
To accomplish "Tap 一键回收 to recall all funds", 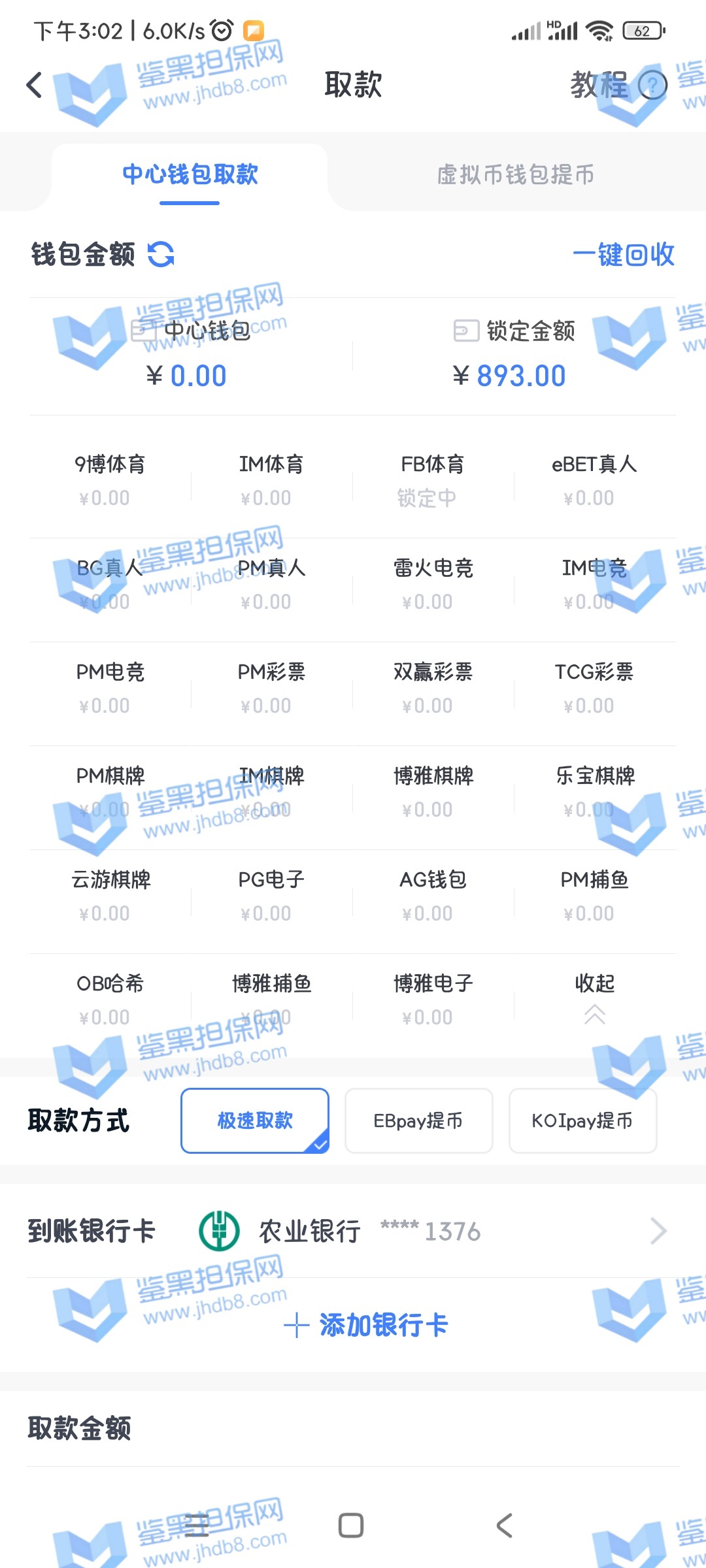I will coord(623,254).
